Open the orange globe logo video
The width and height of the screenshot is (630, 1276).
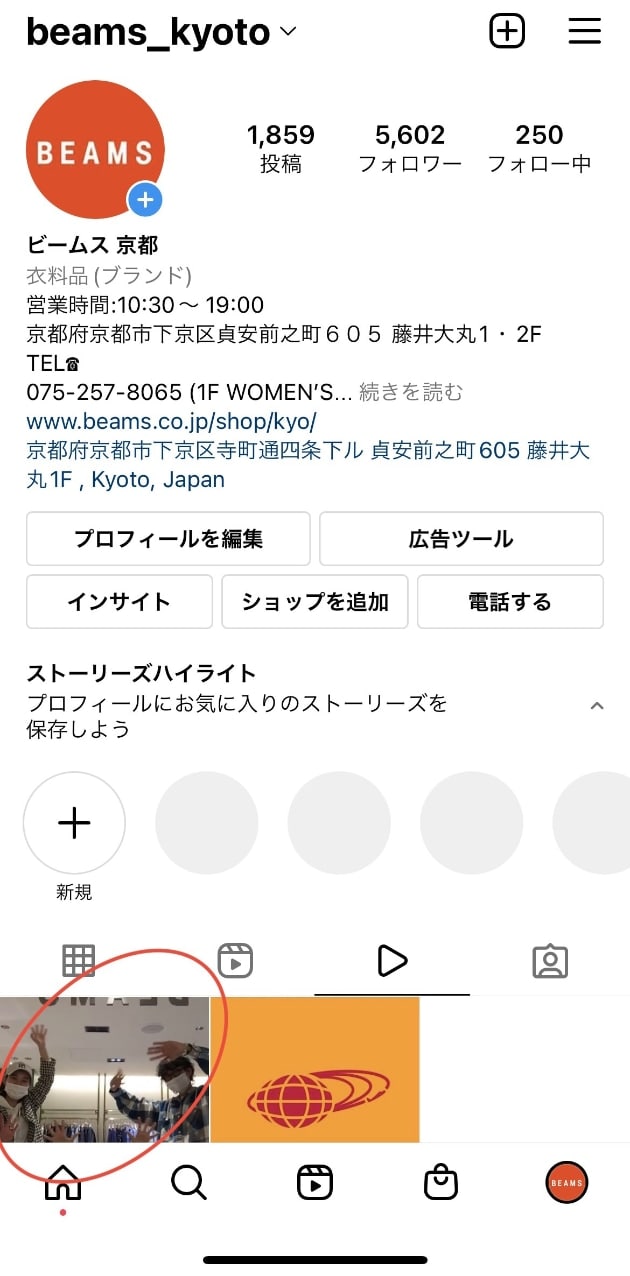315,1069
